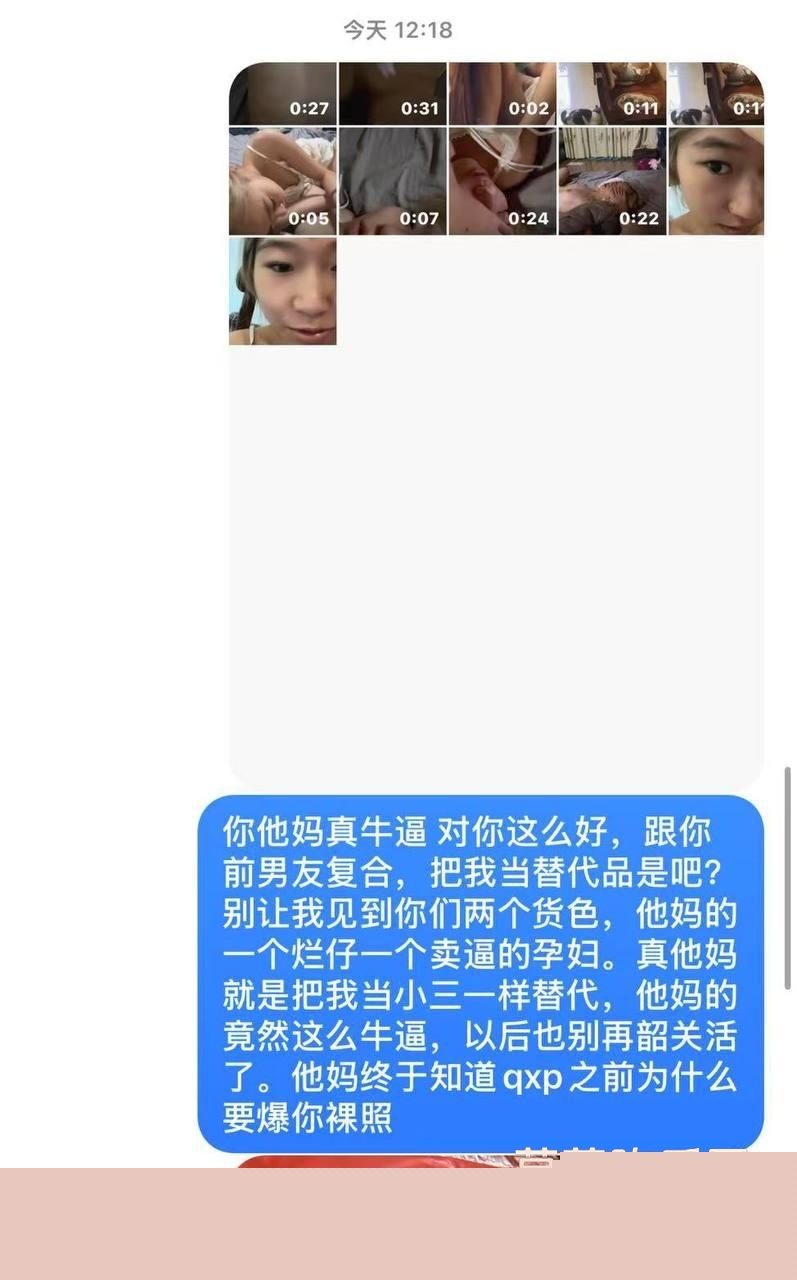Open the 0:05 video clip
Viewport: 797px width, 1280px height.
[283, 181]
